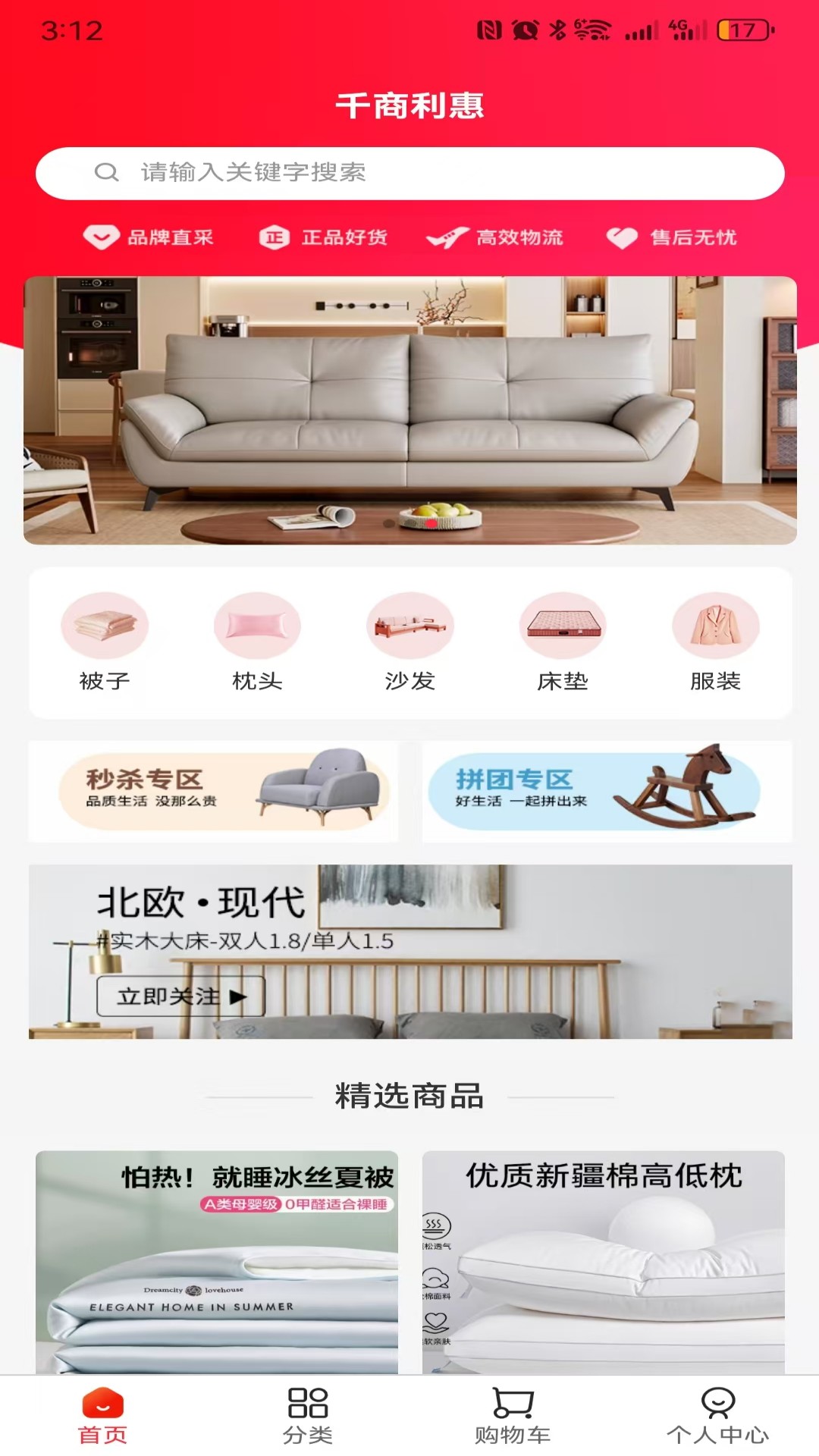Select the 服装 category icon
The height and width of the screenshot is (1456, 819).
pos(714,626)
